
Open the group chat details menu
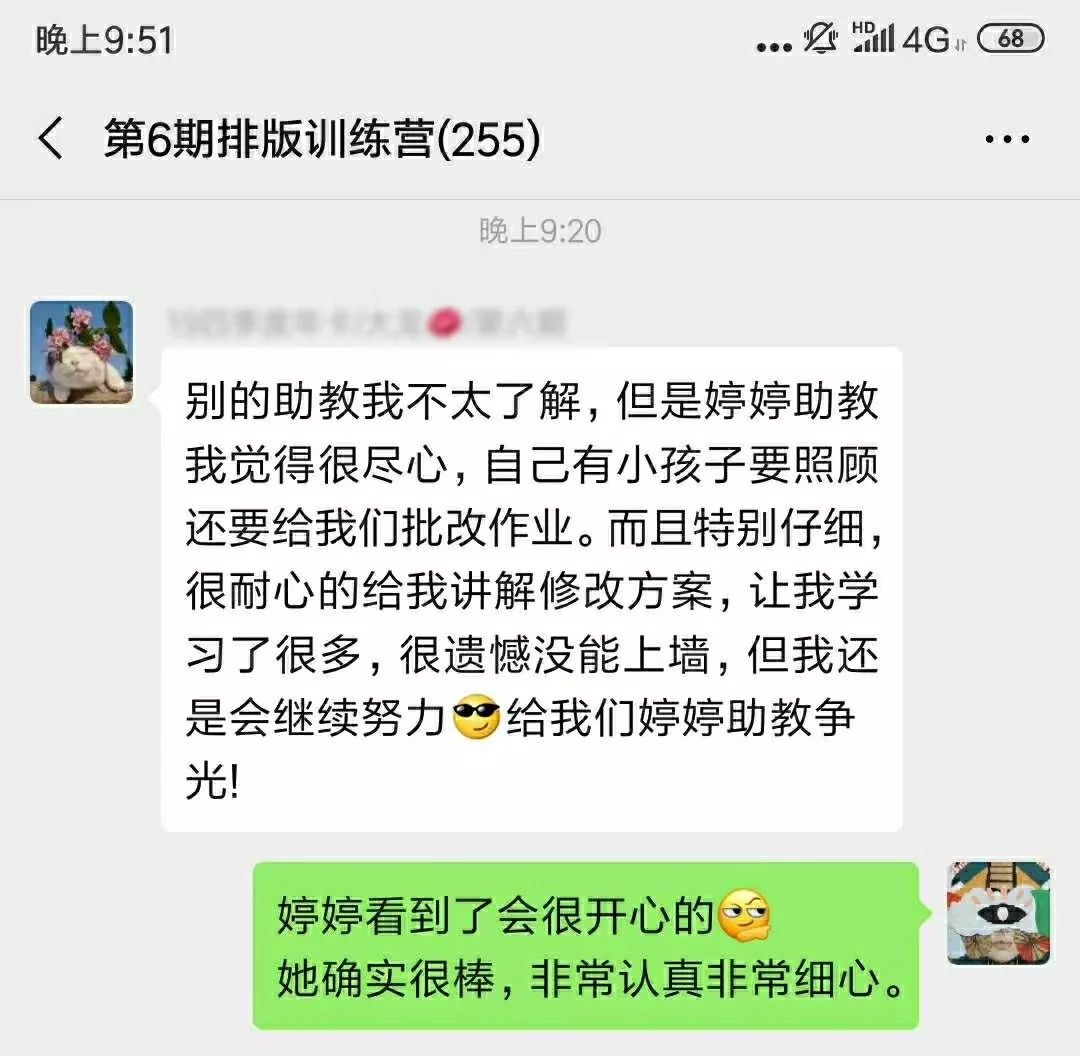(1006, 139)
